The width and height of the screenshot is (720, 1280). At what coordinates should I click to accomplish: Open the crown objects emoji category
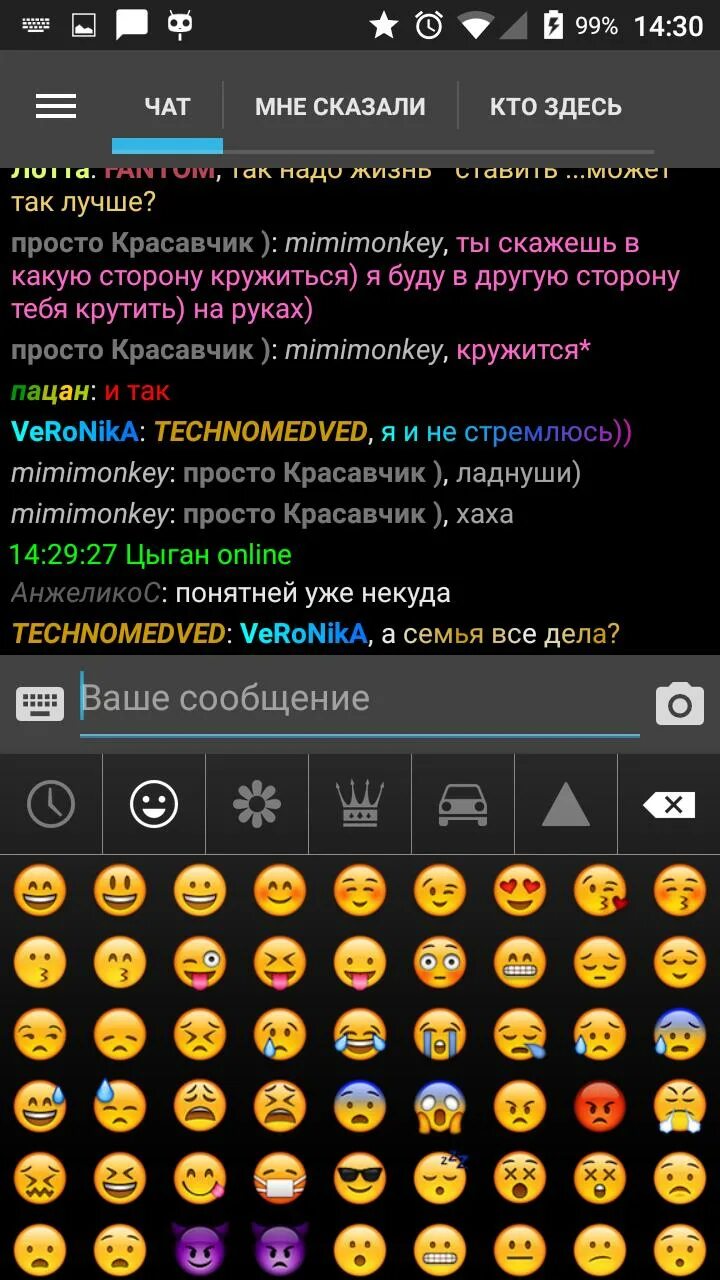click(360, 804)
